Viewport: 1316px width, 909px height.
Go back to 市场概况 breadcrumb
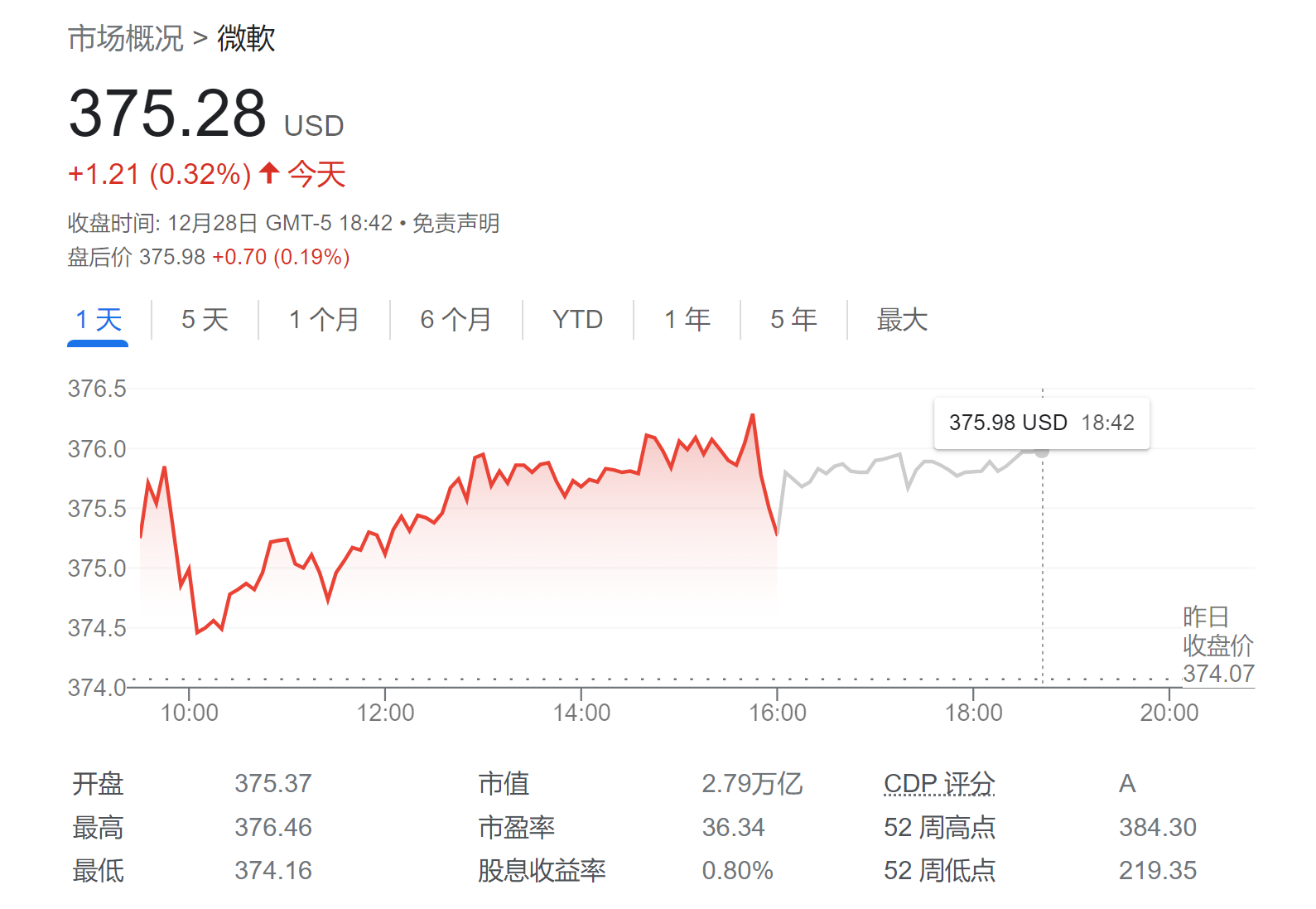click(x=125, y=39)
